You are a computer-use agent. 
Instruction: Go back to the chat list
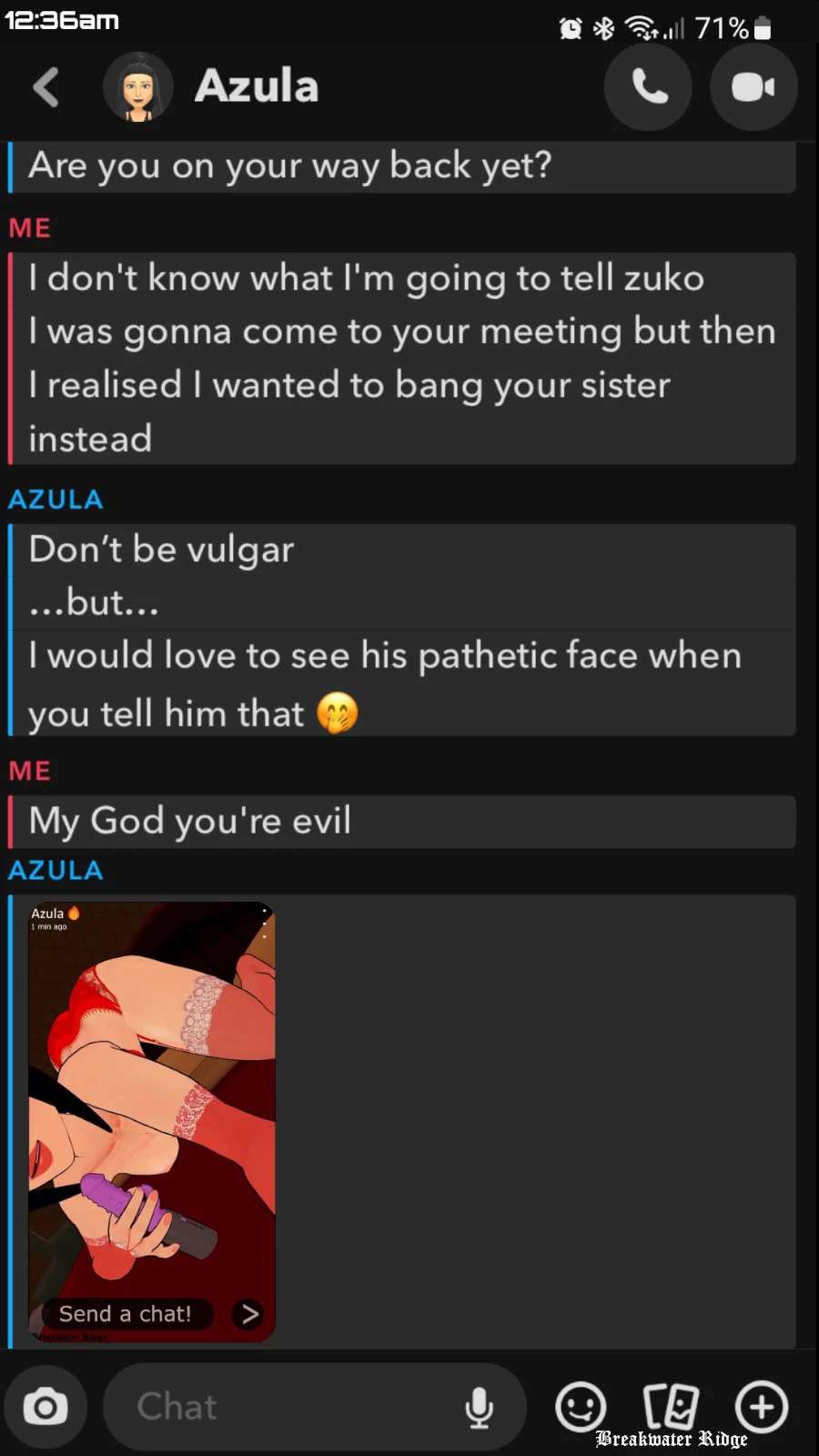[46, 87]
